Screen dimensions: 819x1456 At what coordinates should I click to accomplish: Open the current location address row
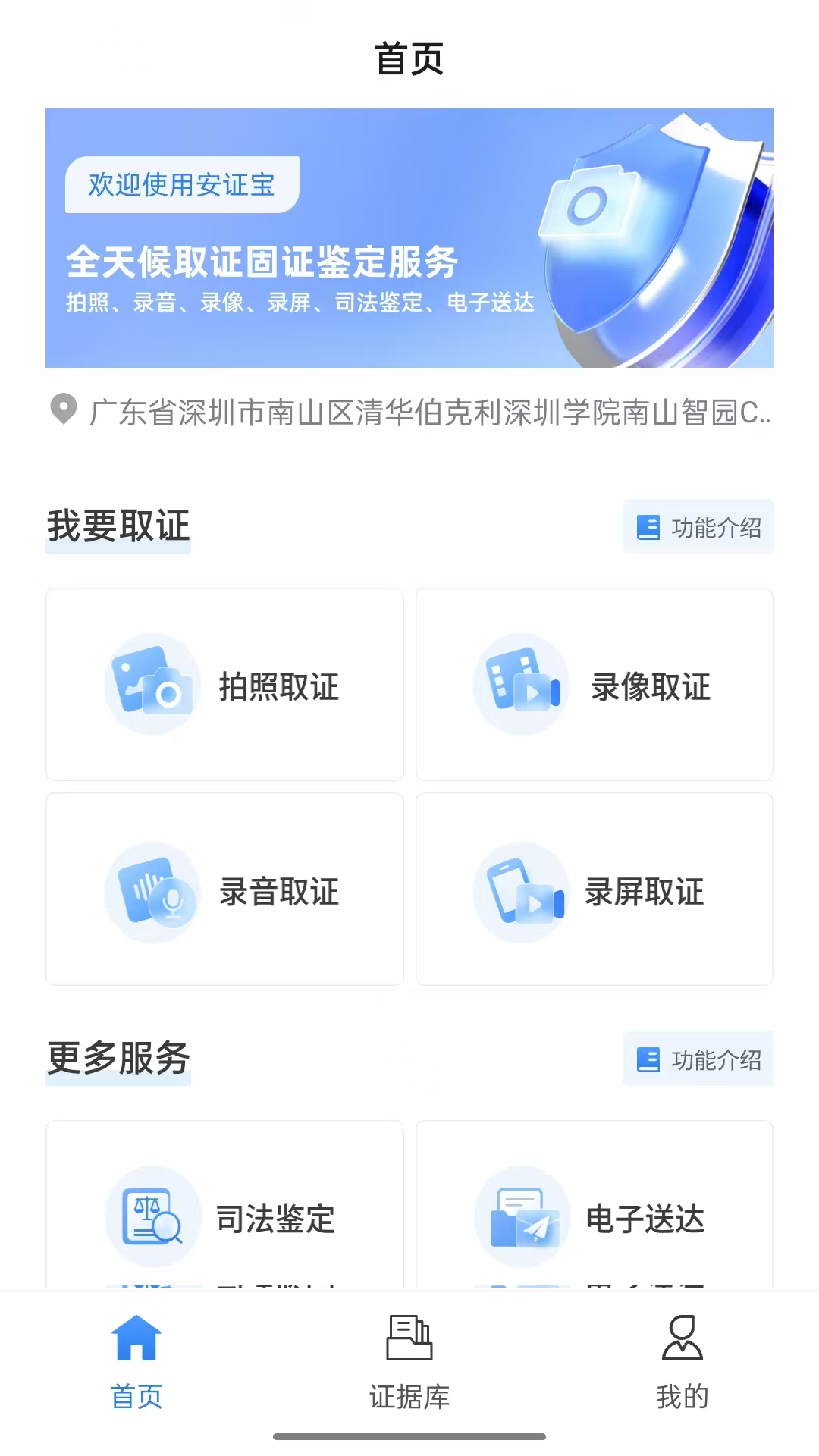pos(409,412)
